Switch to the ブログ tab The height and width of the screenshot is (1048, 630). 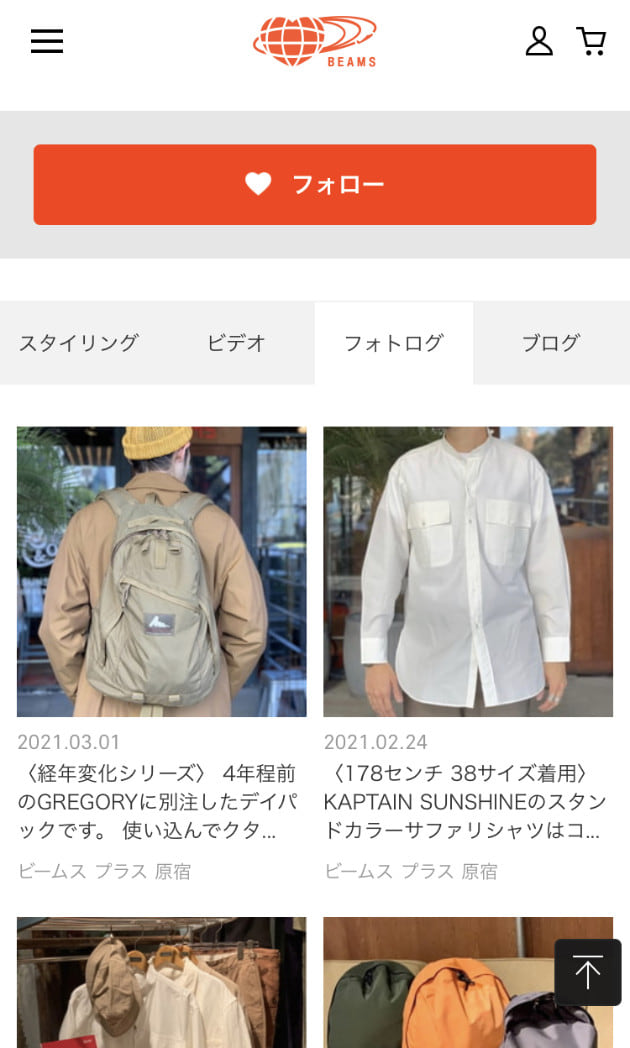point(550,343)
